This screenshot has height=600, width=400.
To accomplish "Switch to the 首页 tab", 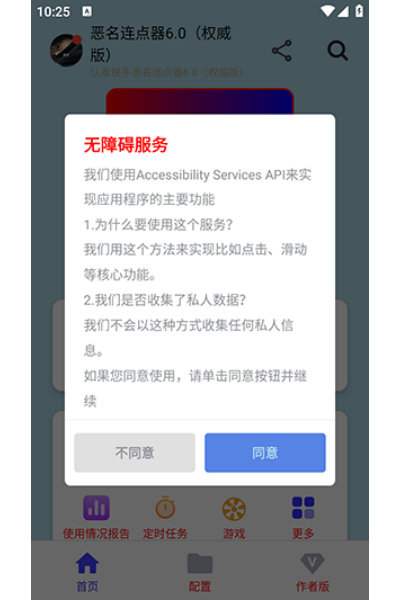I will (87, 572).
